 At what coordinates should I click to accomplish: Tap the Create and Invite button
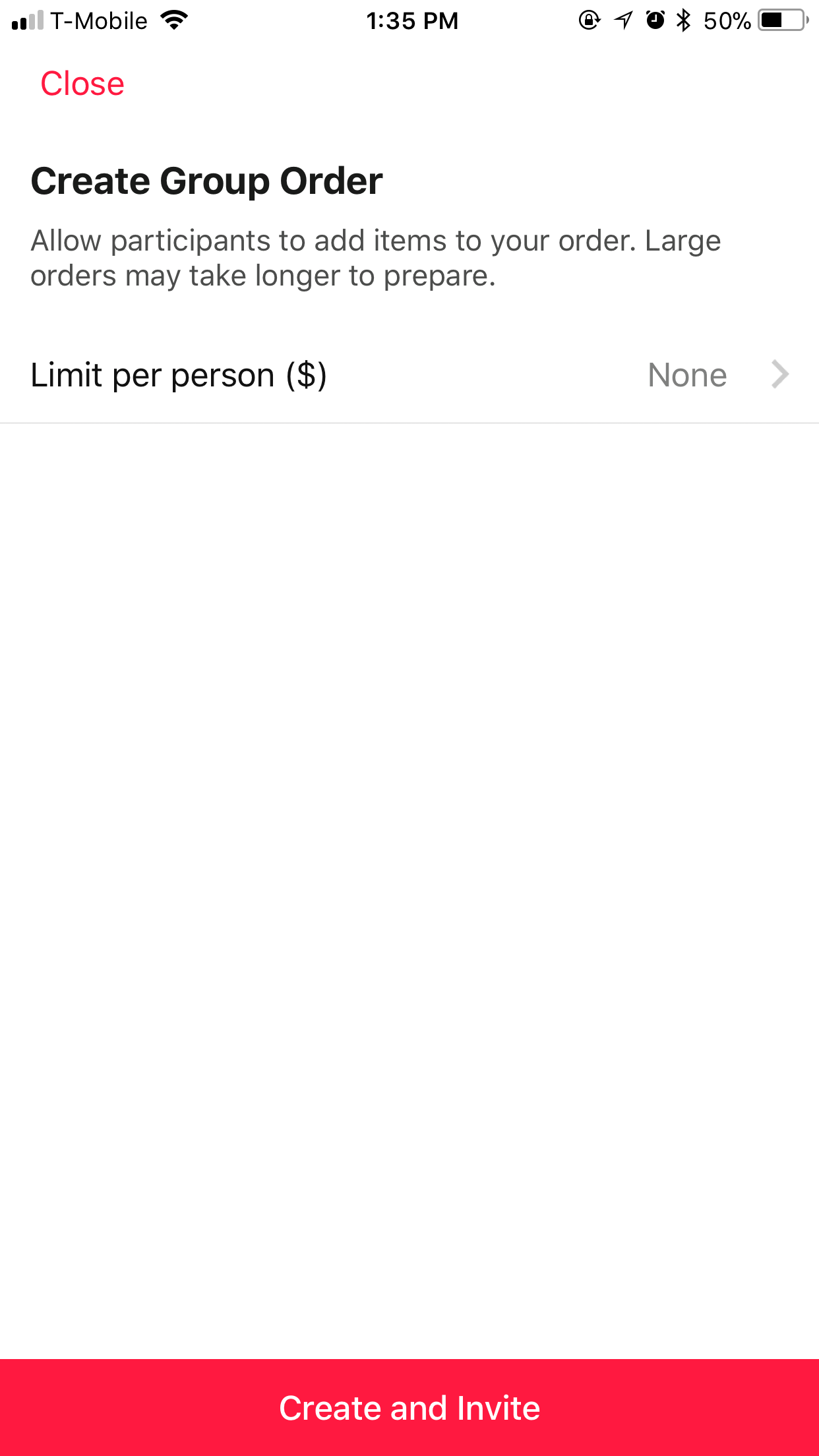409,1407
